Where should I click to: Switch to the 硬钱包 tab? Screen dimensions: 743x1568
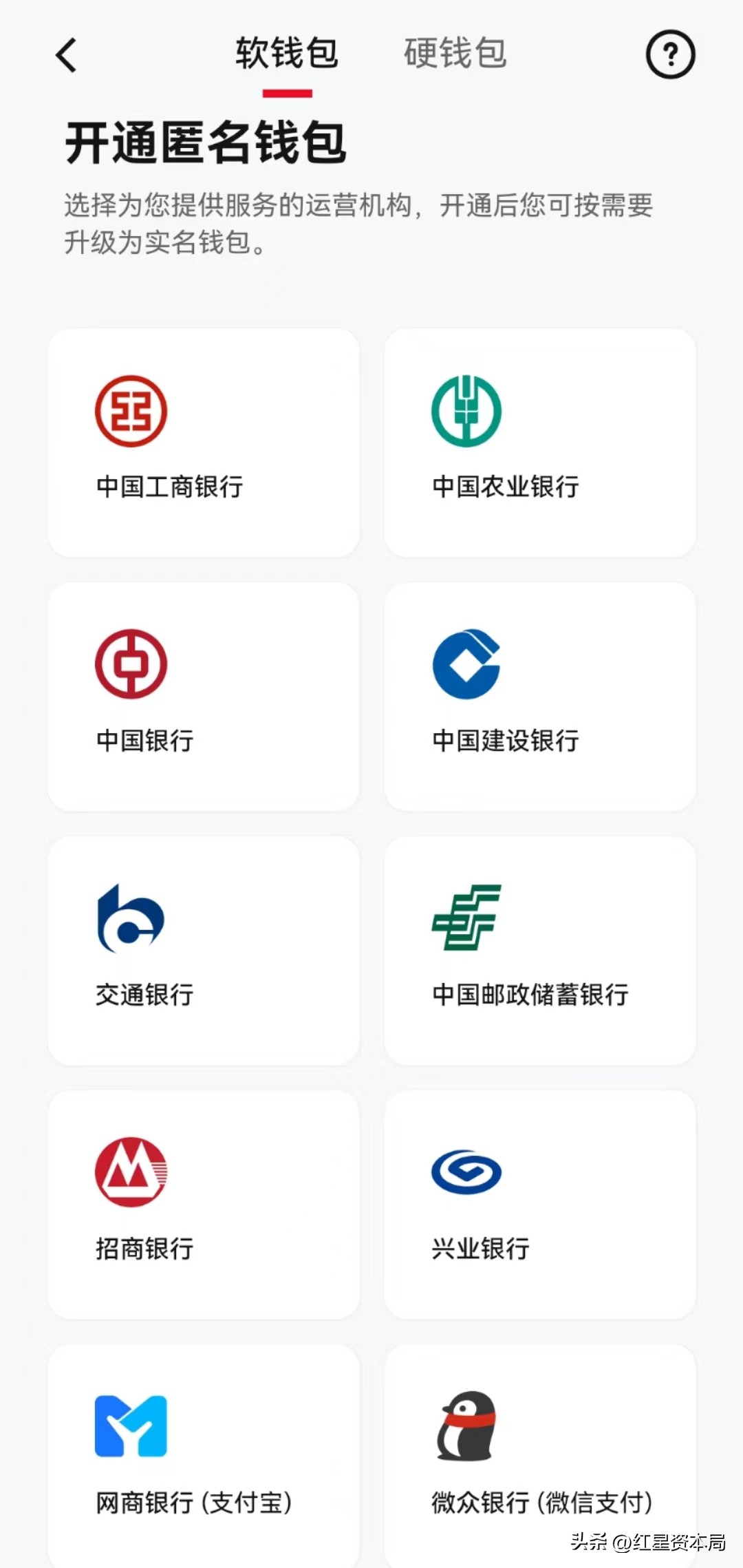(454, 54)
